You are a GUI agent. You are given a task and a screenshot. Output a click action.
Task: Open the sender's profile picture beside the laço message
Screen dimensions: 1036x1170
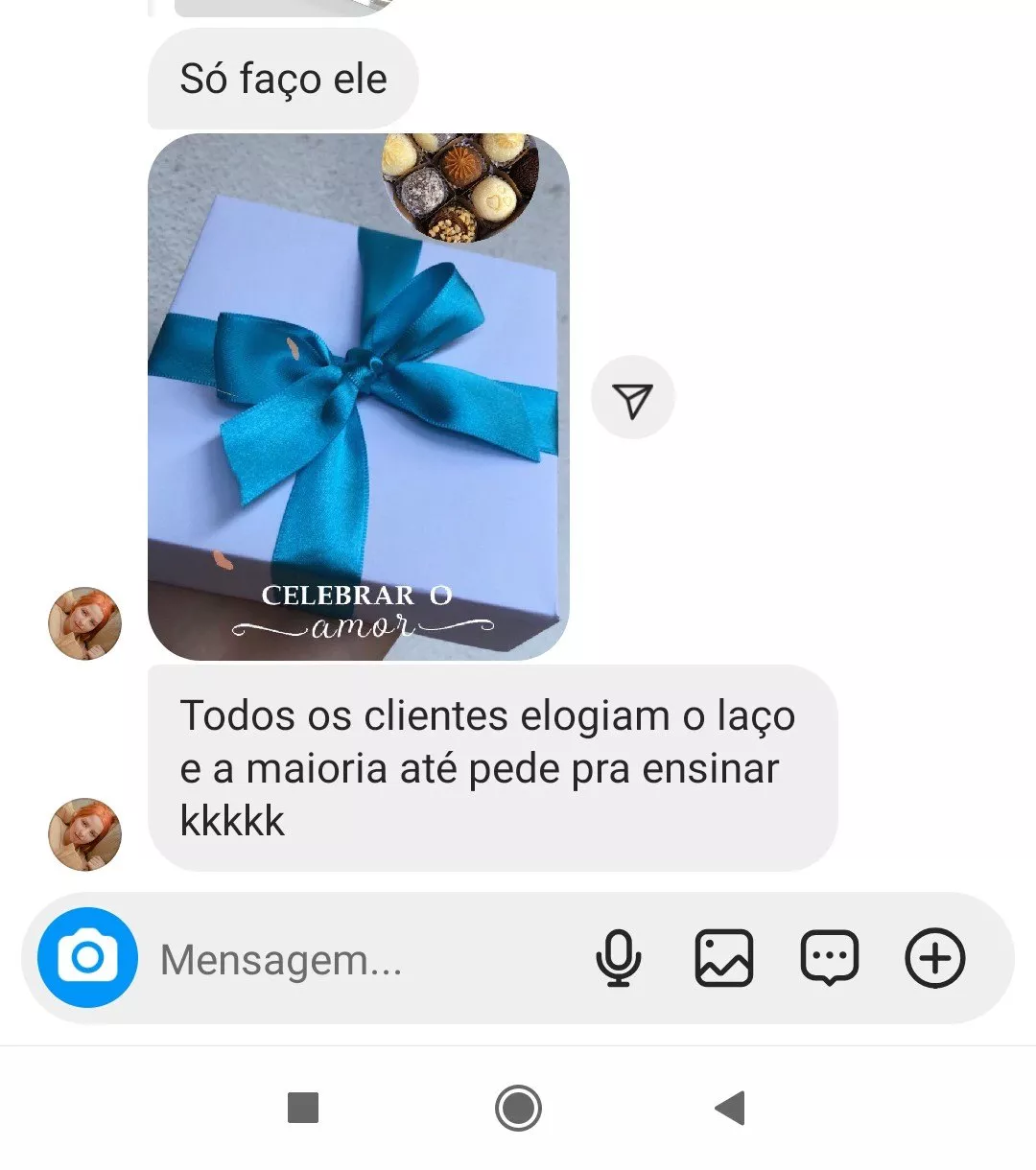[x=84, y=833]
